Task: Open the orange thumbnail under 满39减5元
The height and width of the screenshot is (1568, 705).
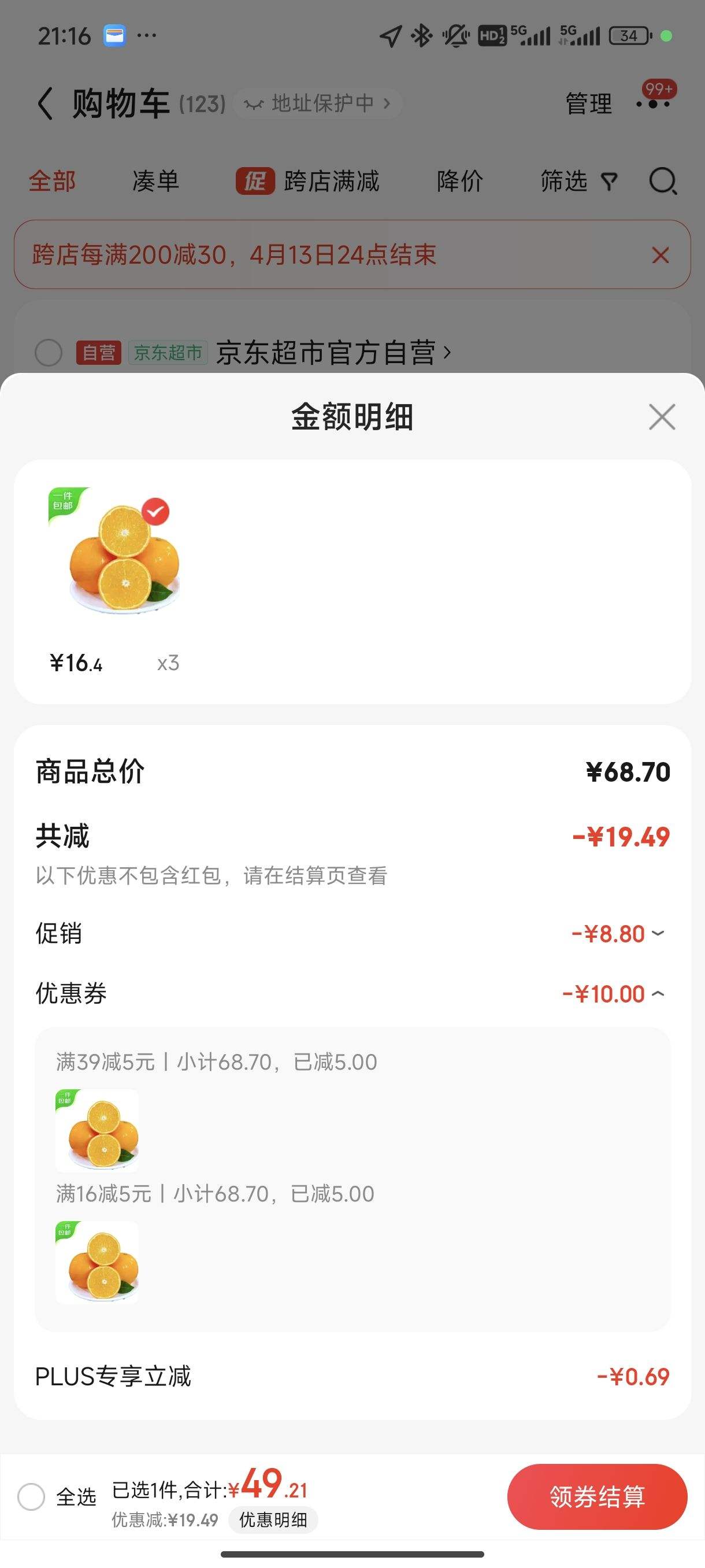Action: [97, 1130]
